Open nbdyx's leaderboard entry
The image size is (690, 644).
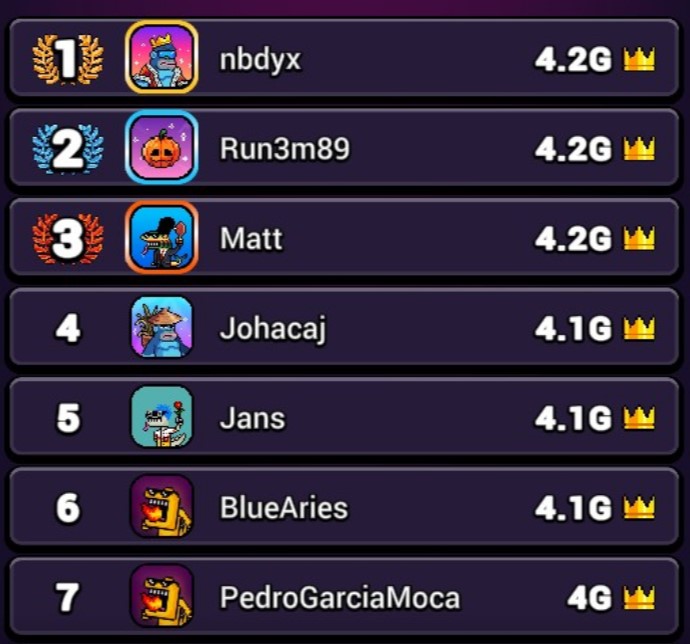click(345, 60)
